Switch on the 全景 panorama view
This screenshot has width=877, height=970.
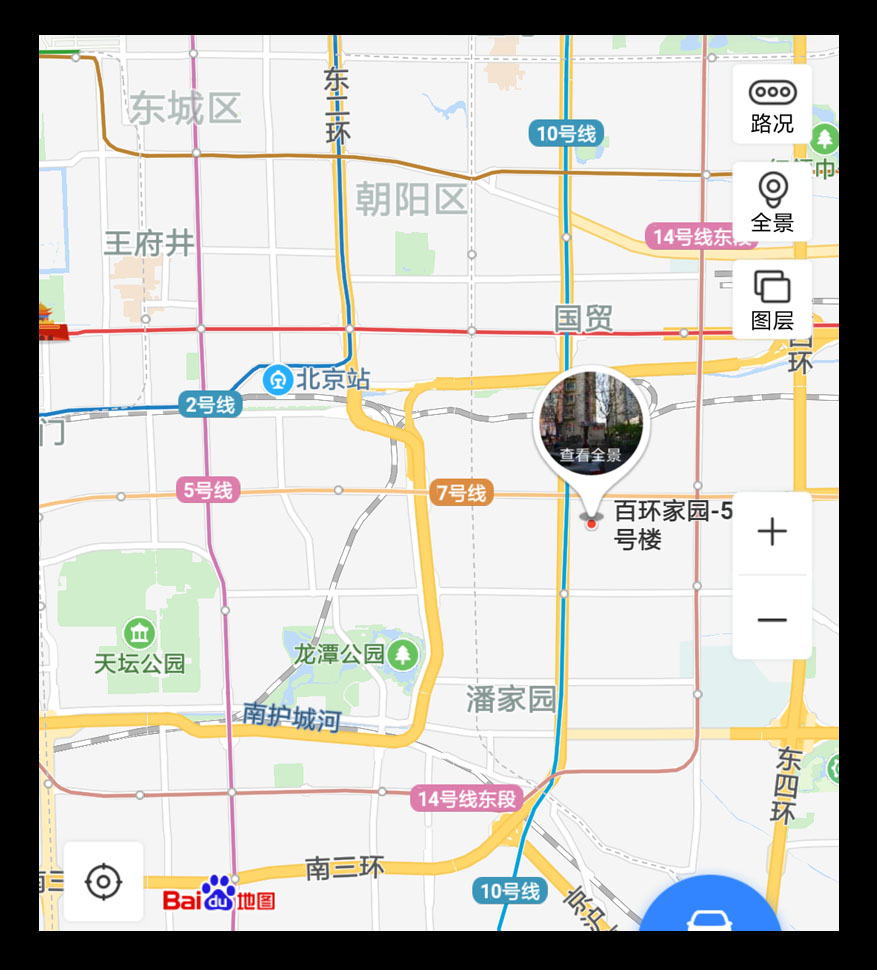click(x=772, y=202)
